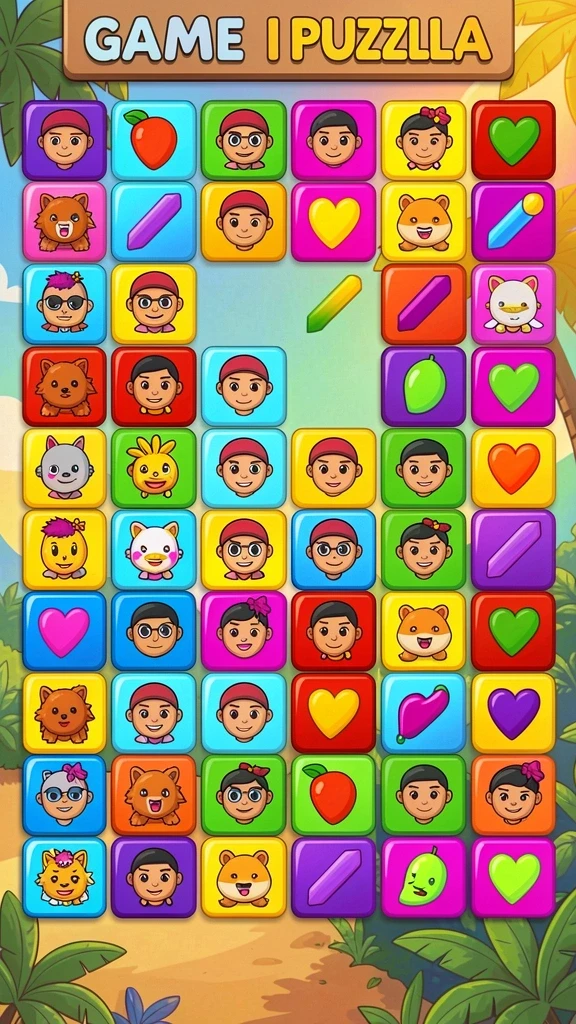Select the smiling green mango on magenta tile
The height and width of the screenshot is (1024, 576).
click(423, 877)
